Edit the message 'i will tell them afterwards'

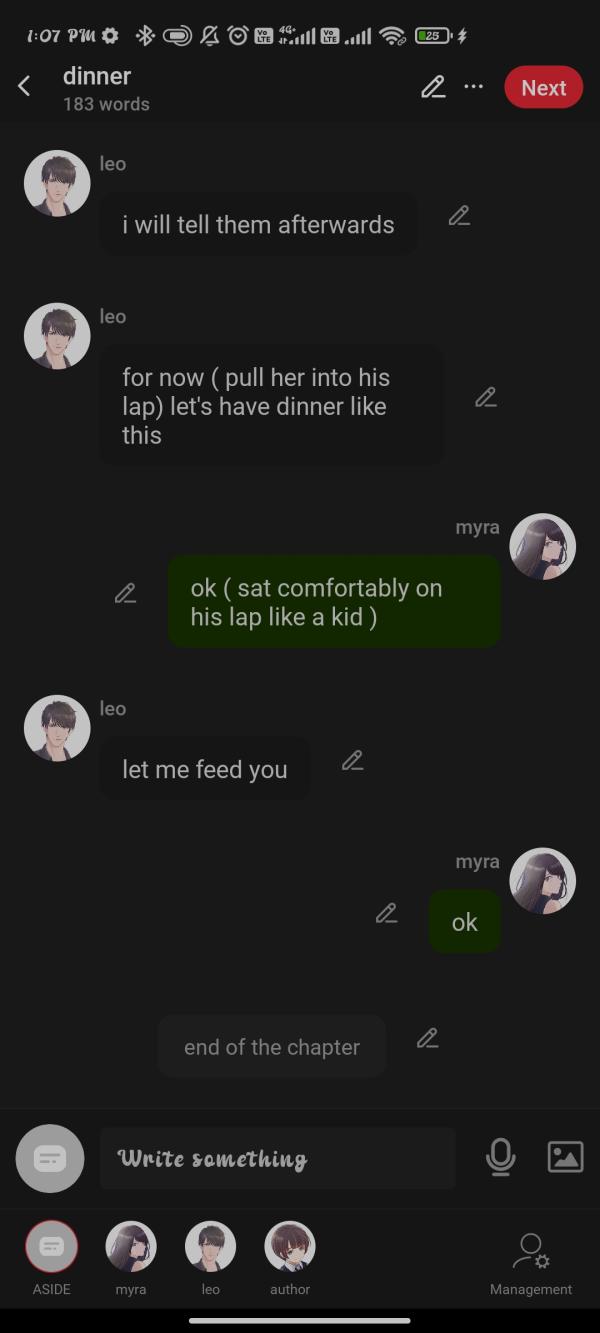(459, 216)
